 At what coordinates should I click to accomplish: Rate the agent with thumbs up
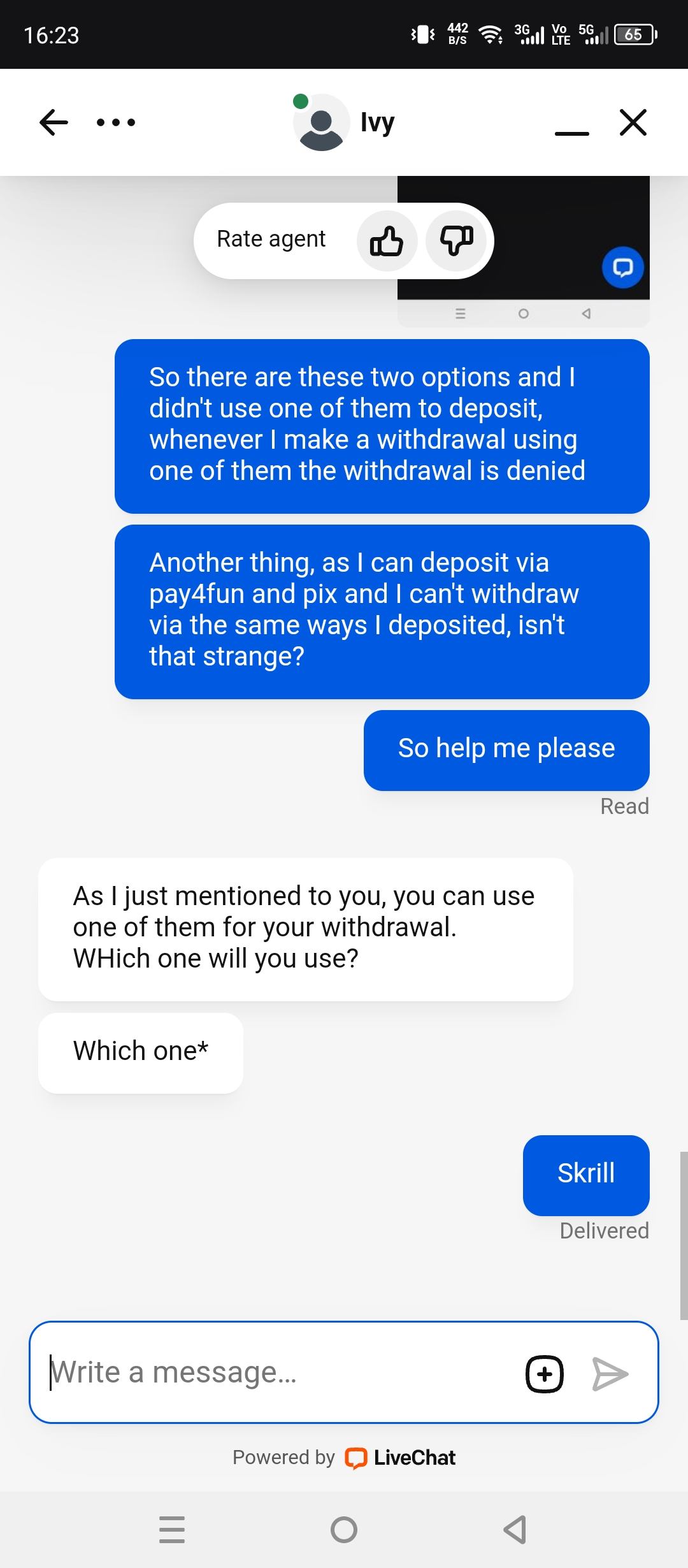387,241
